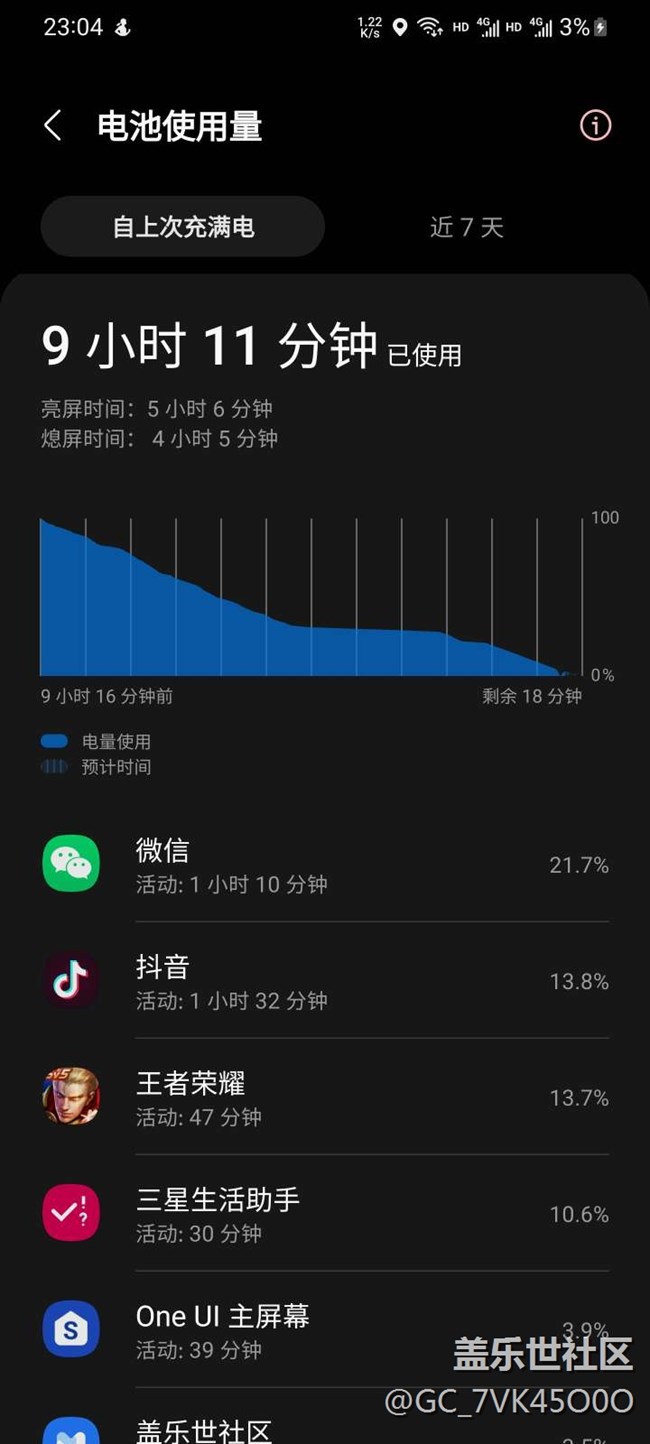Open 抖音 battery usage details
The width and height of the screenshot is (650, 1444).
tap(325, 981)
